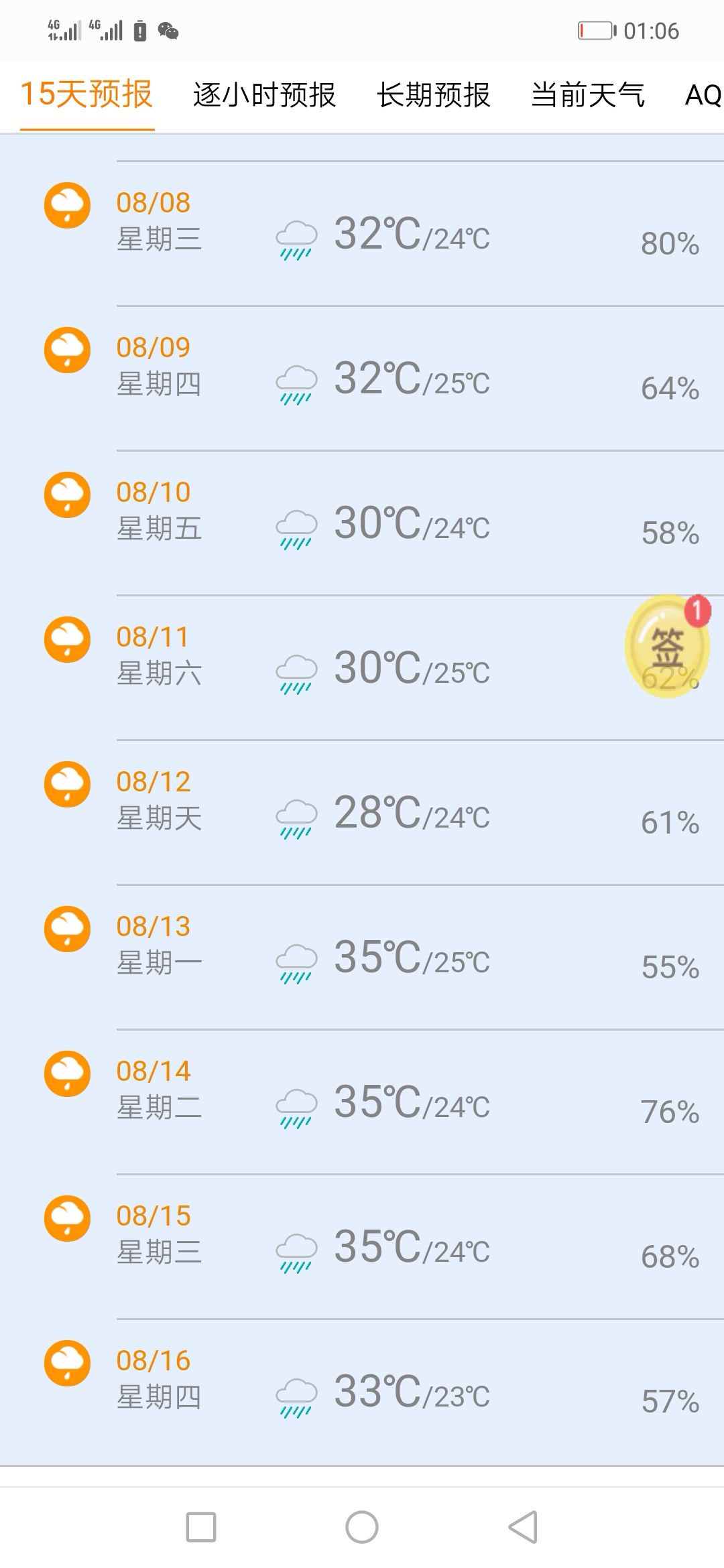Screen dimensions: 724x1568
Task: Open the partially visible AQ tab
Action: pos(703,95)
